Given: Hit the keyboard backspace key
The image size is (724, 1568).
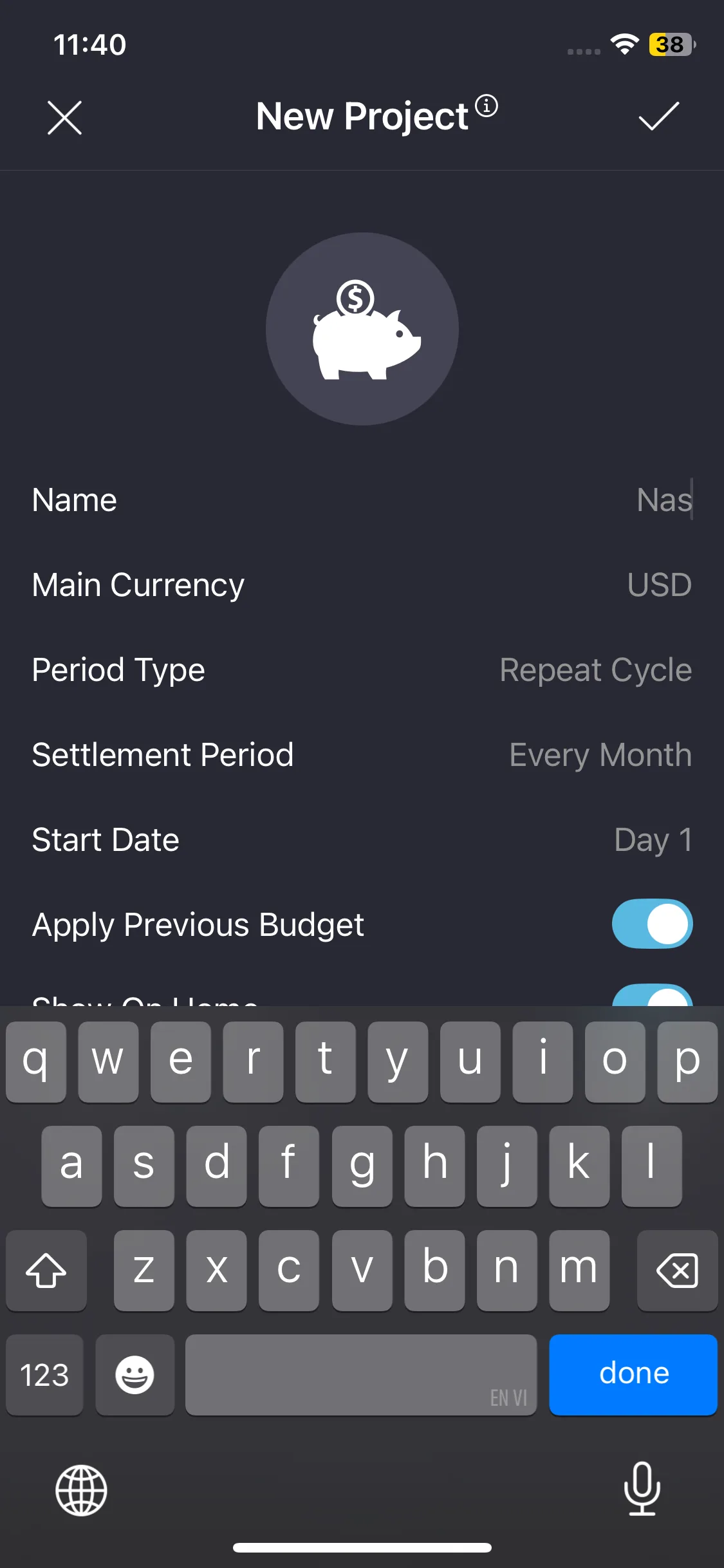Looking at the screenshot, I should [677, 1271].
